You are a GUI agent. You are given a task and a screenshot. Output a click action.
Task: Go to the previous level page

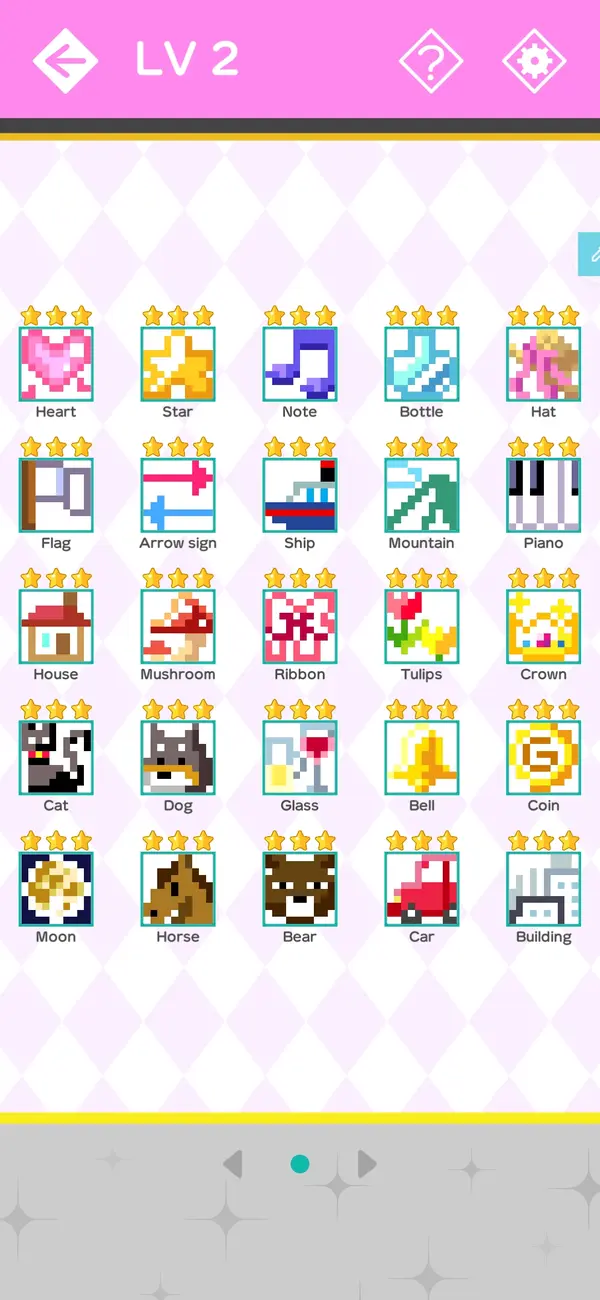pos(233,1164)
